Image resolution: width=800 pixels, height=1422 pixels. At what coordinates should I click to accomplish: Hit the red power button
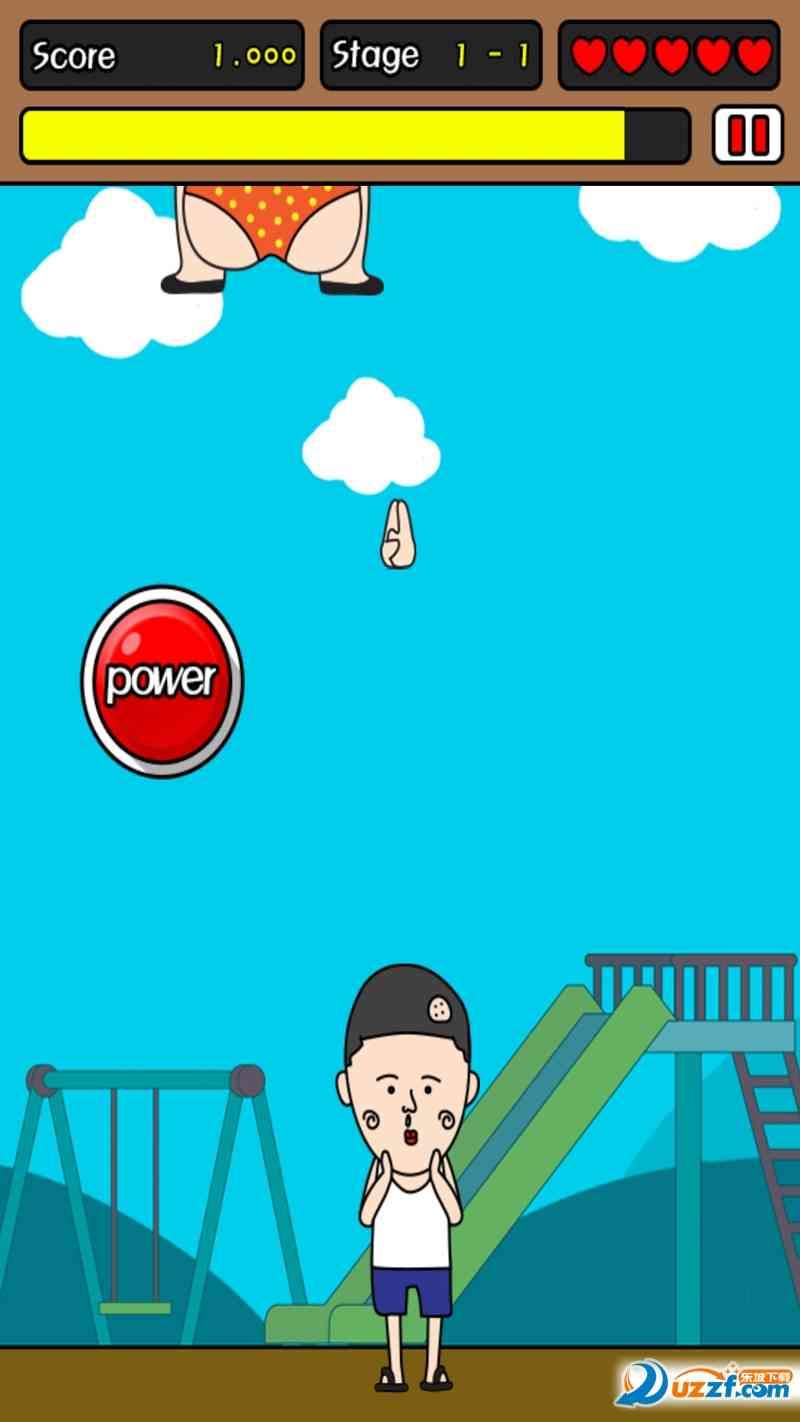[162, 680]
